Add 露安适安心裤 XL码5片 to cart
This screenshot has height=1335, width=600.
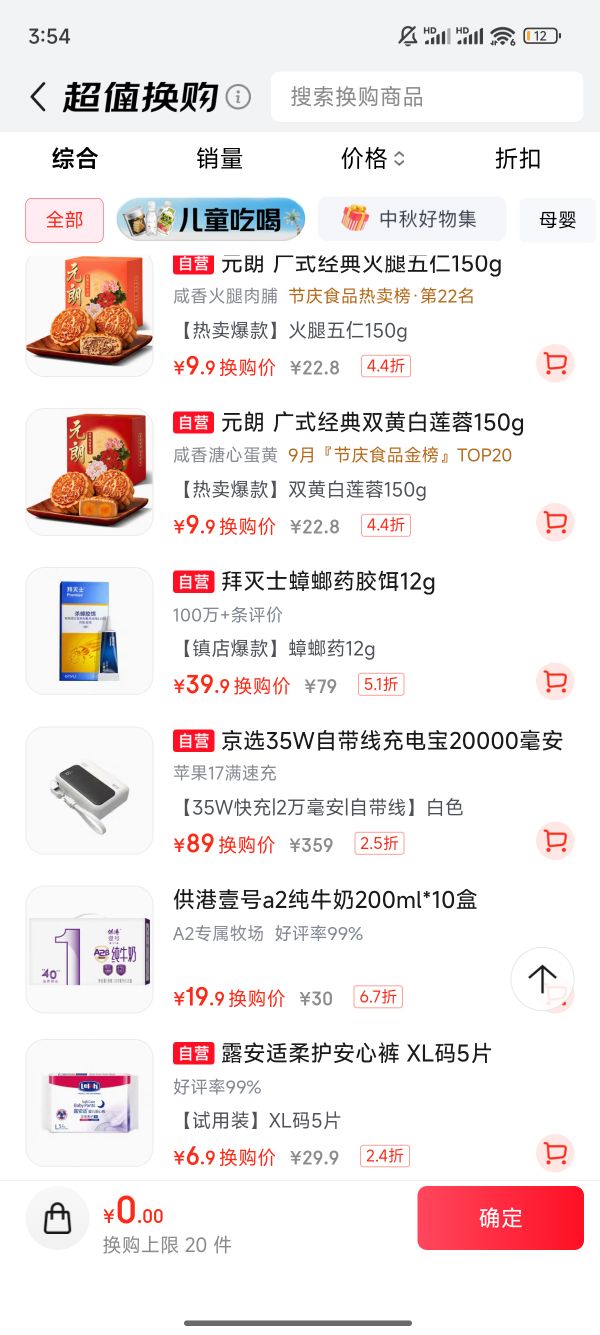coord(555,1153)
